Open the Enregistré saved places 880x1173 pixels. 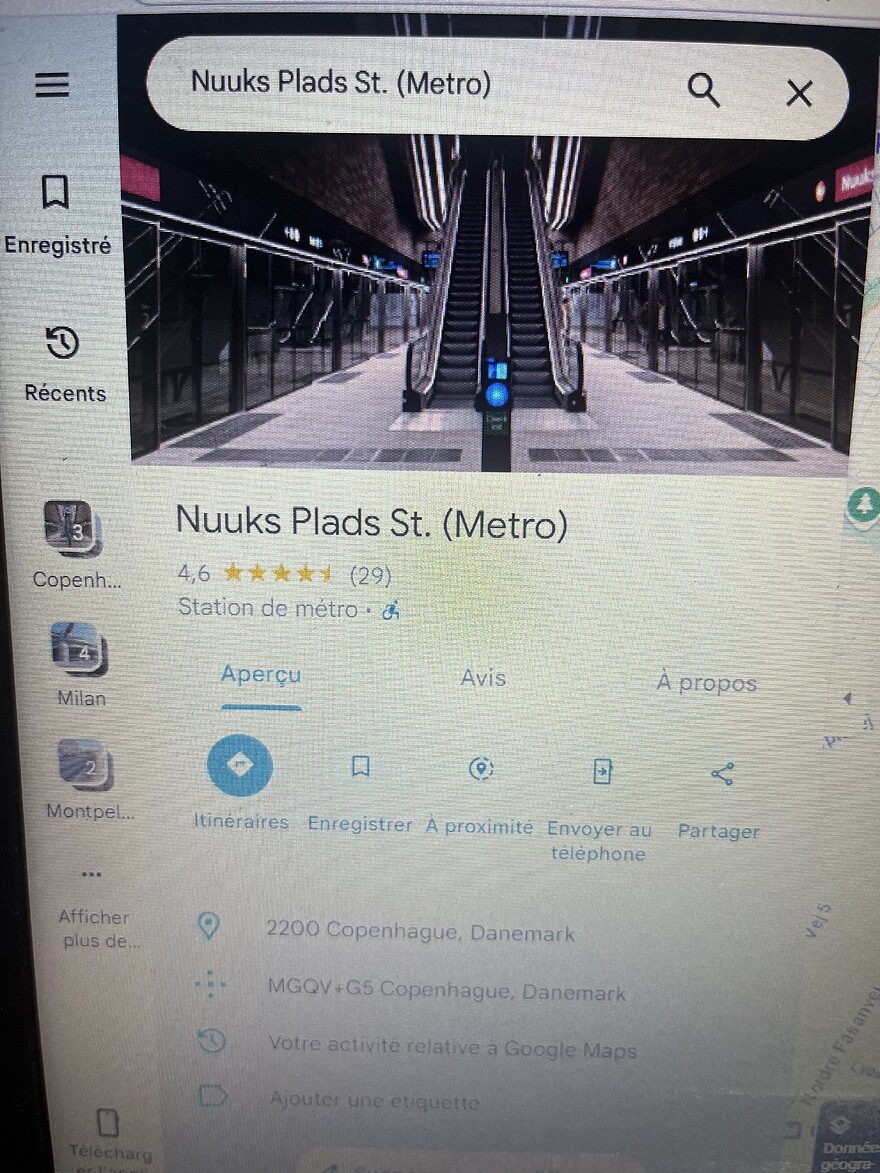(56, 214)
